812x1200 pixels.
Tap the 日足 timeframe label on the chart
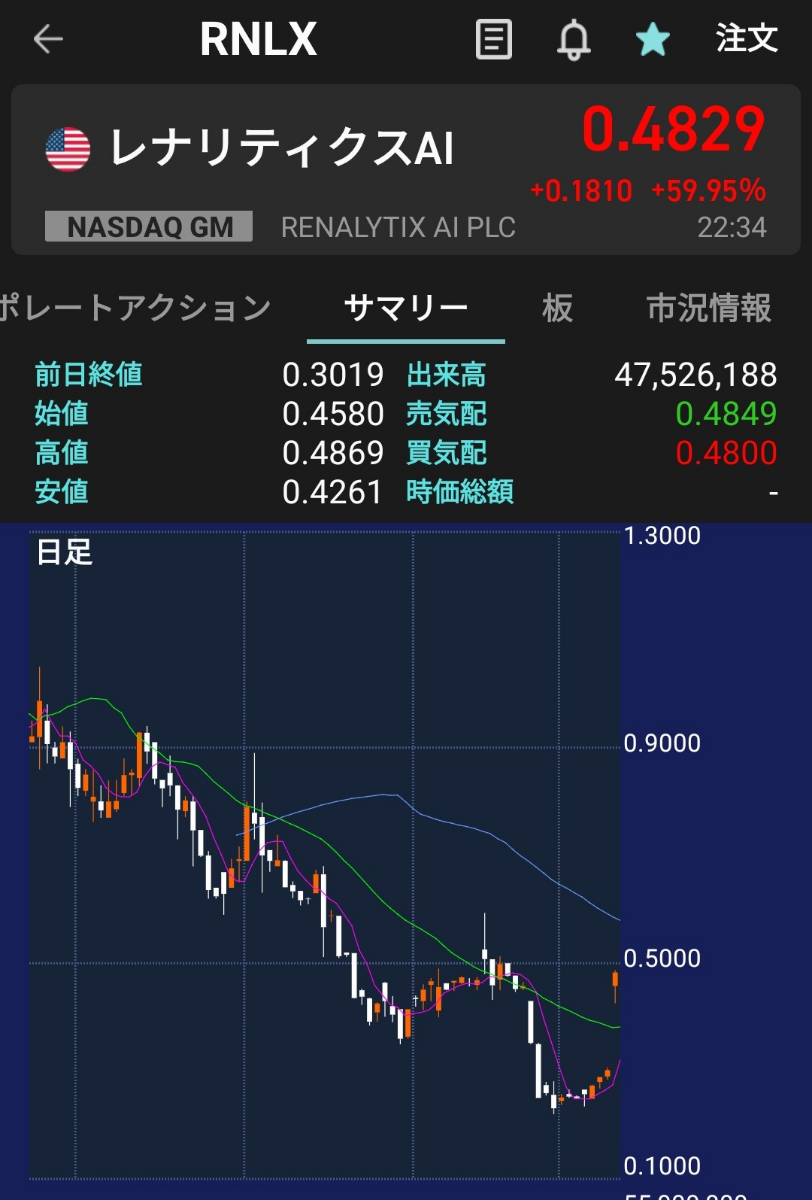coord(65,551)
